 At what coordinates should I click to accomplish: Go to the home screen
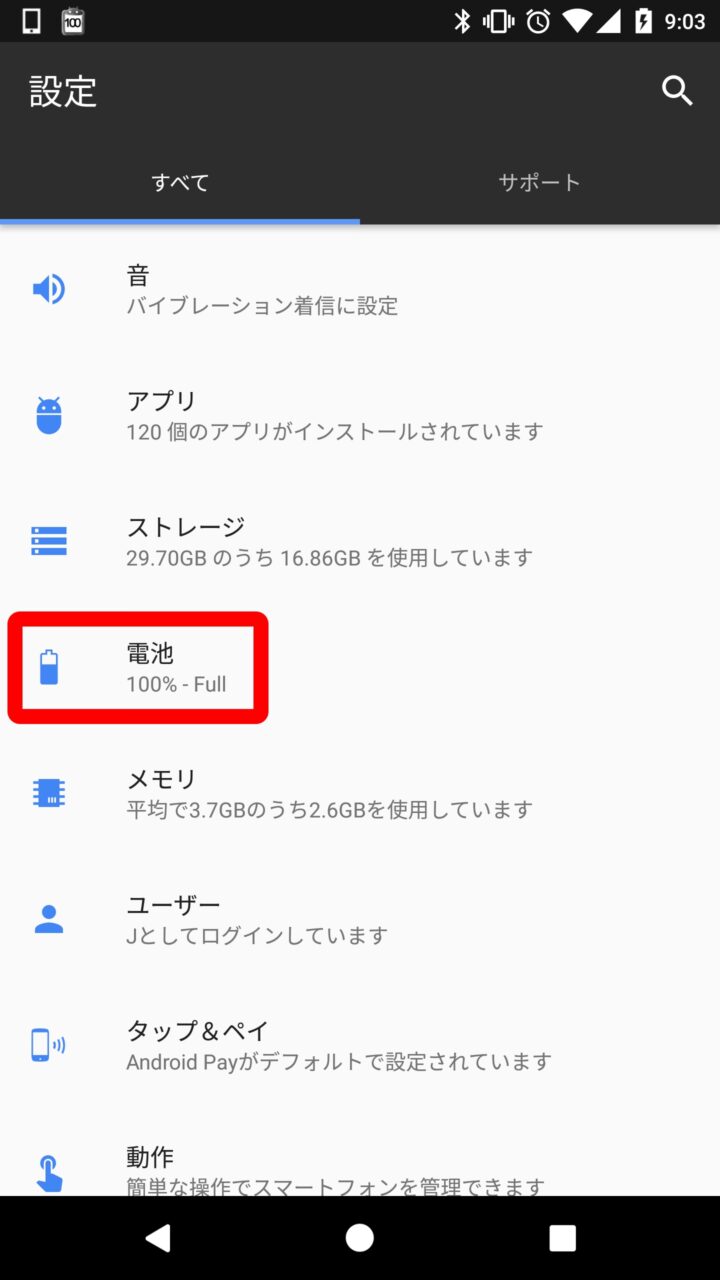tap(360, 1238)
